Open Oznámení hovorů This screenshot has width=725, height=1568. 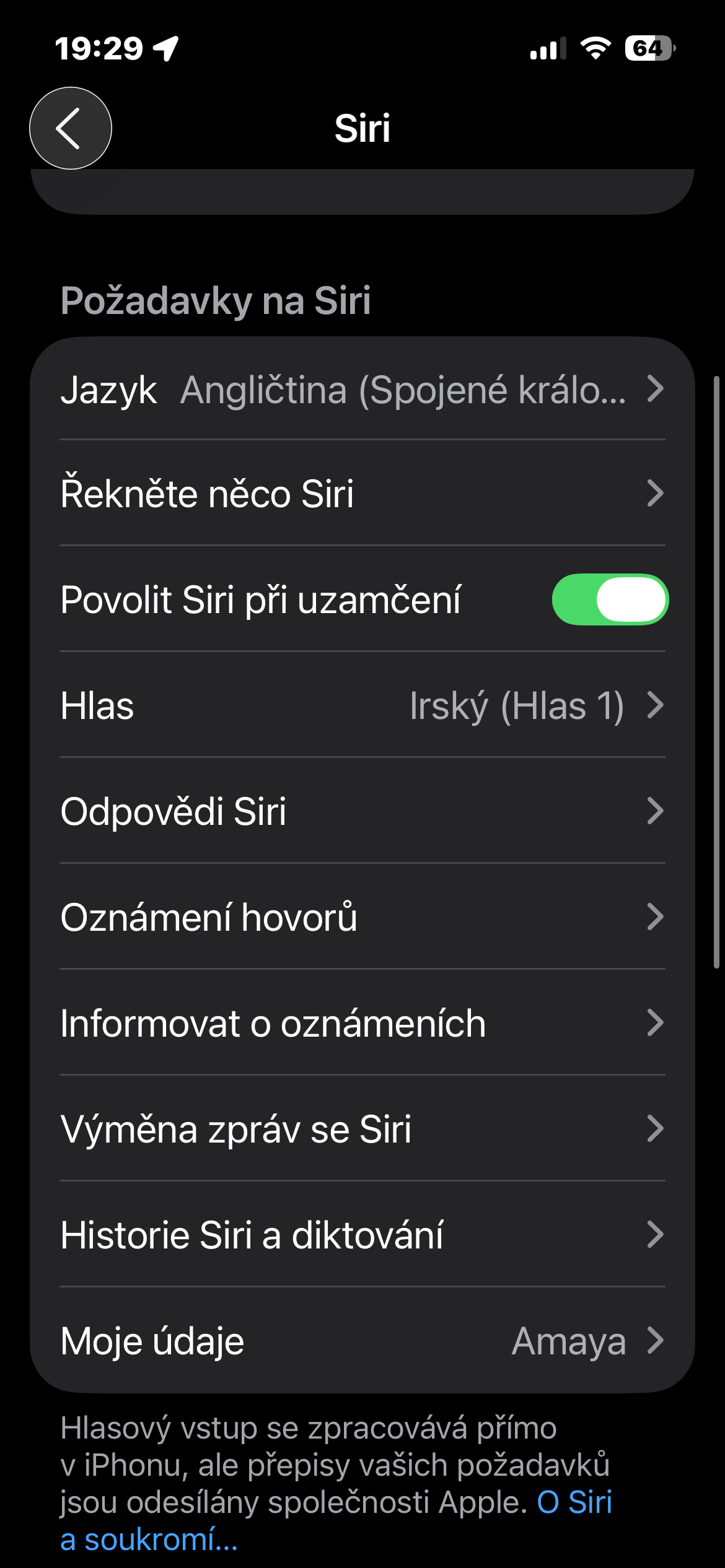[x=362, y=917]
